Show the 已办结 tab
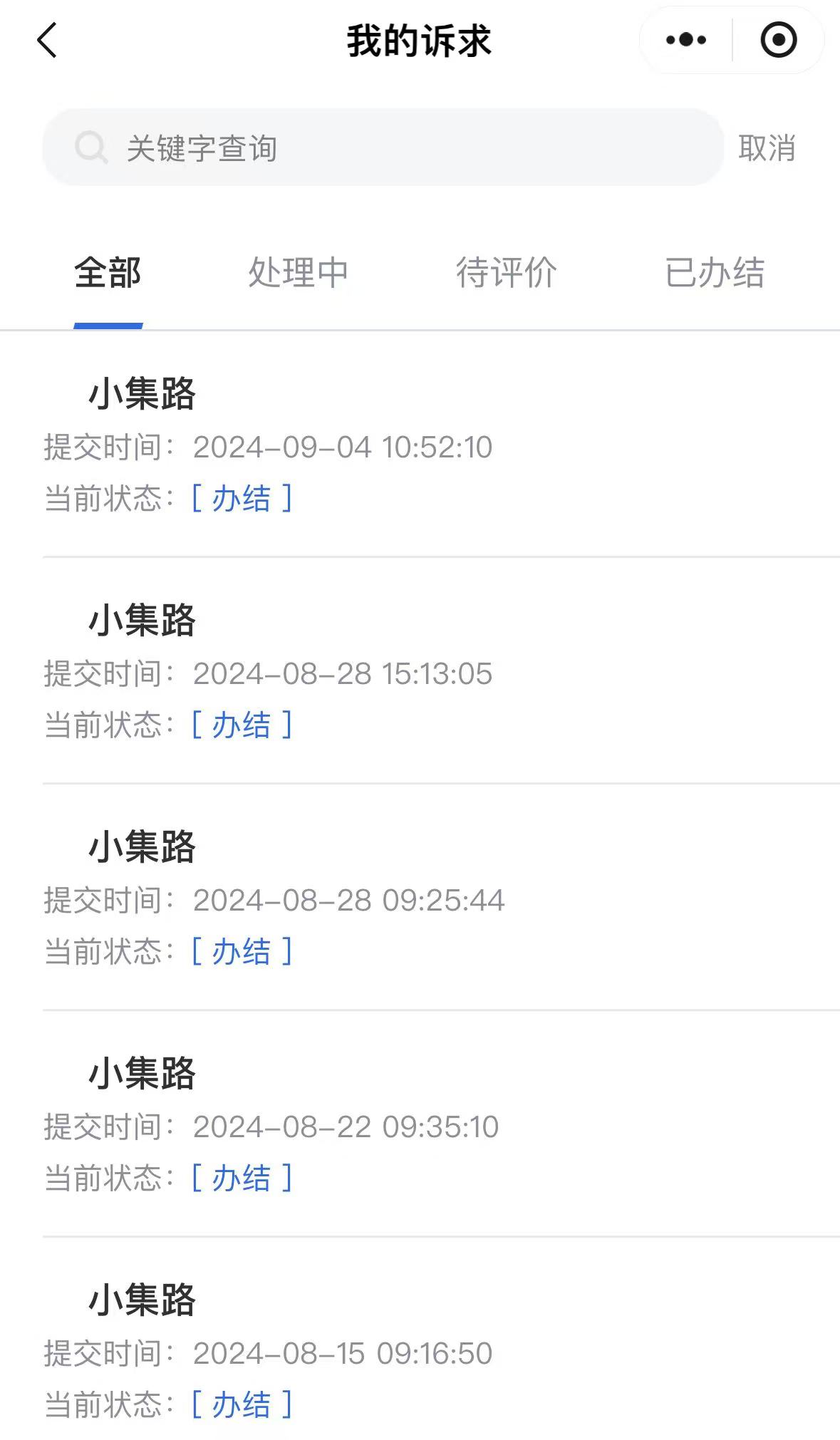Image resolution: width=840 pixels, height=1440 pixels. [715, 273]
